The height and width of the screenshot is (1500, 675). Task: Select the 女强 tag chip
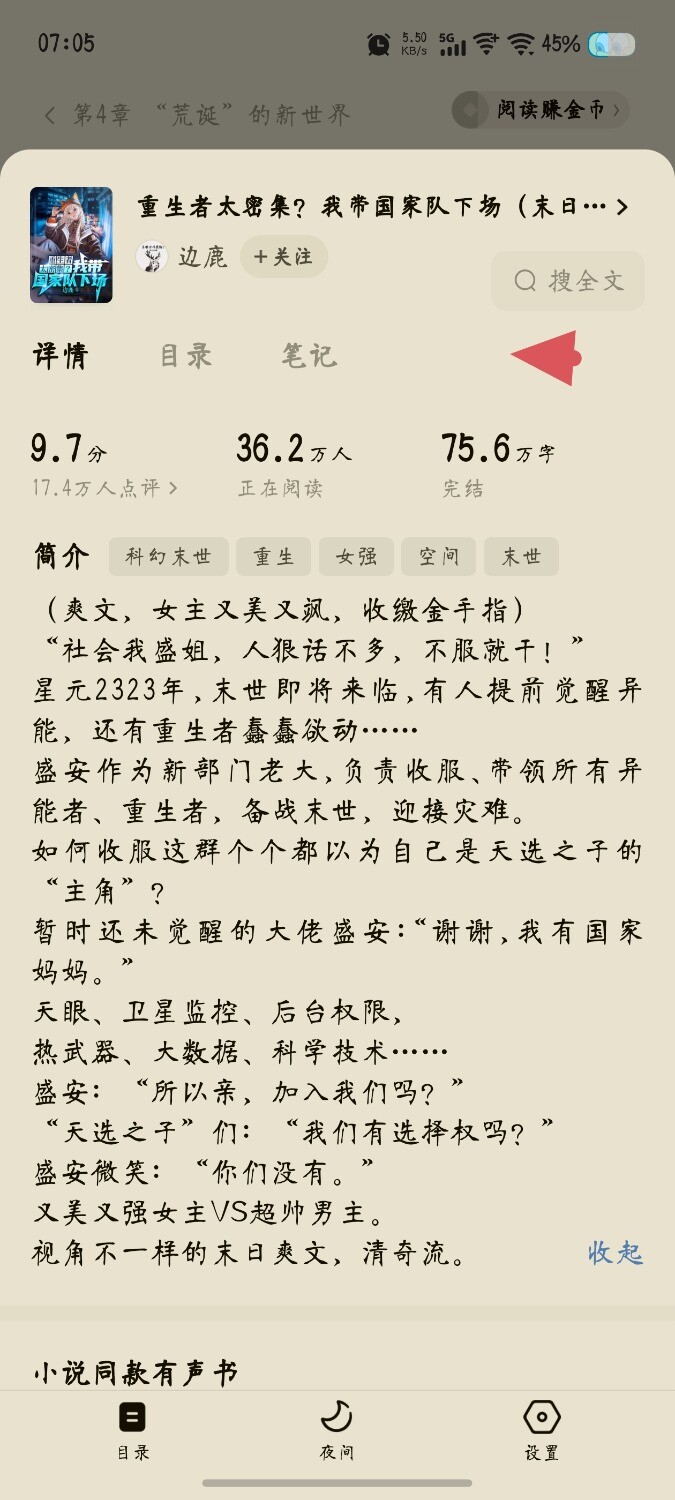356,557
